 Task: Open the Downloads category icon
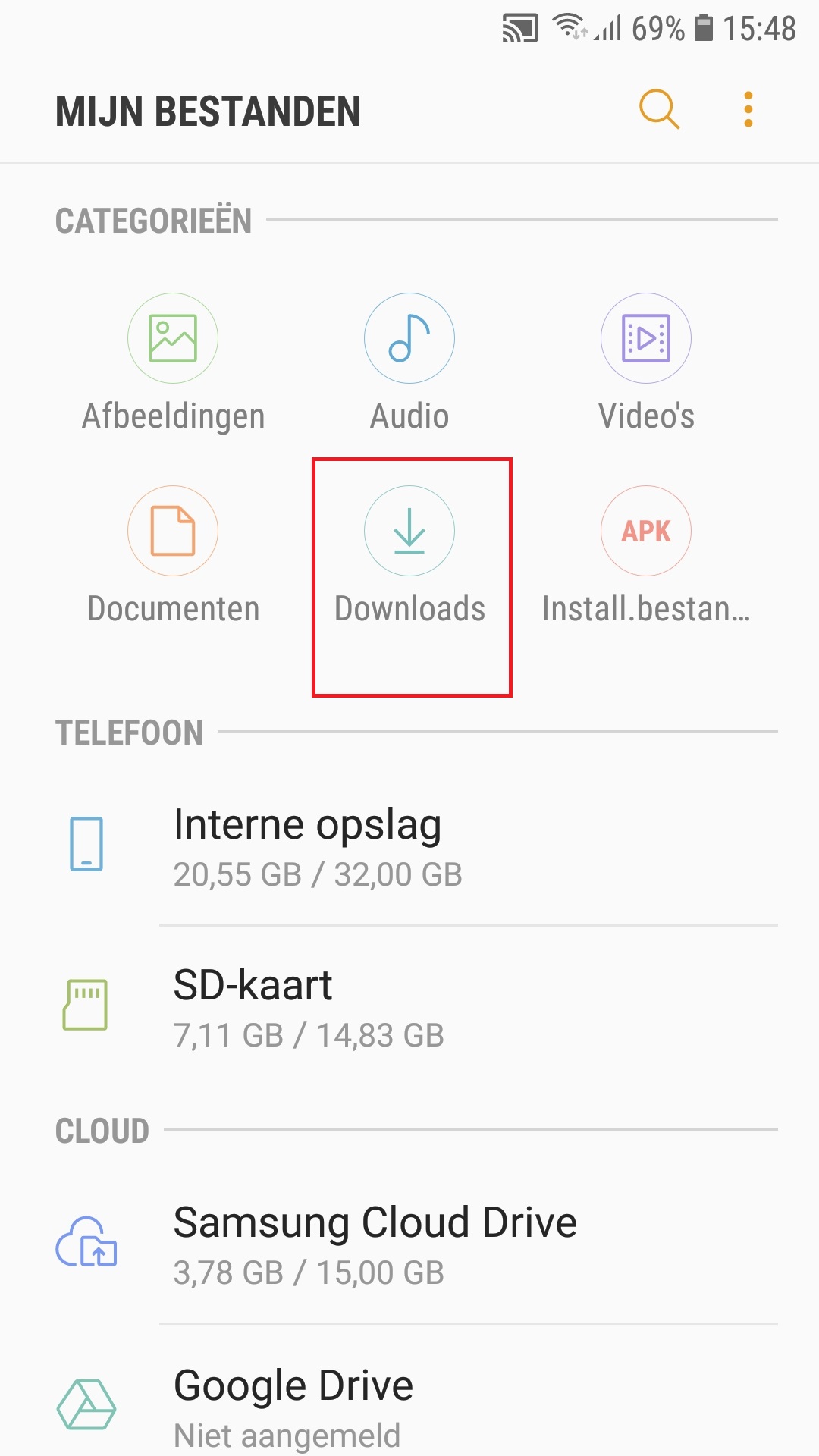(409, 531)
